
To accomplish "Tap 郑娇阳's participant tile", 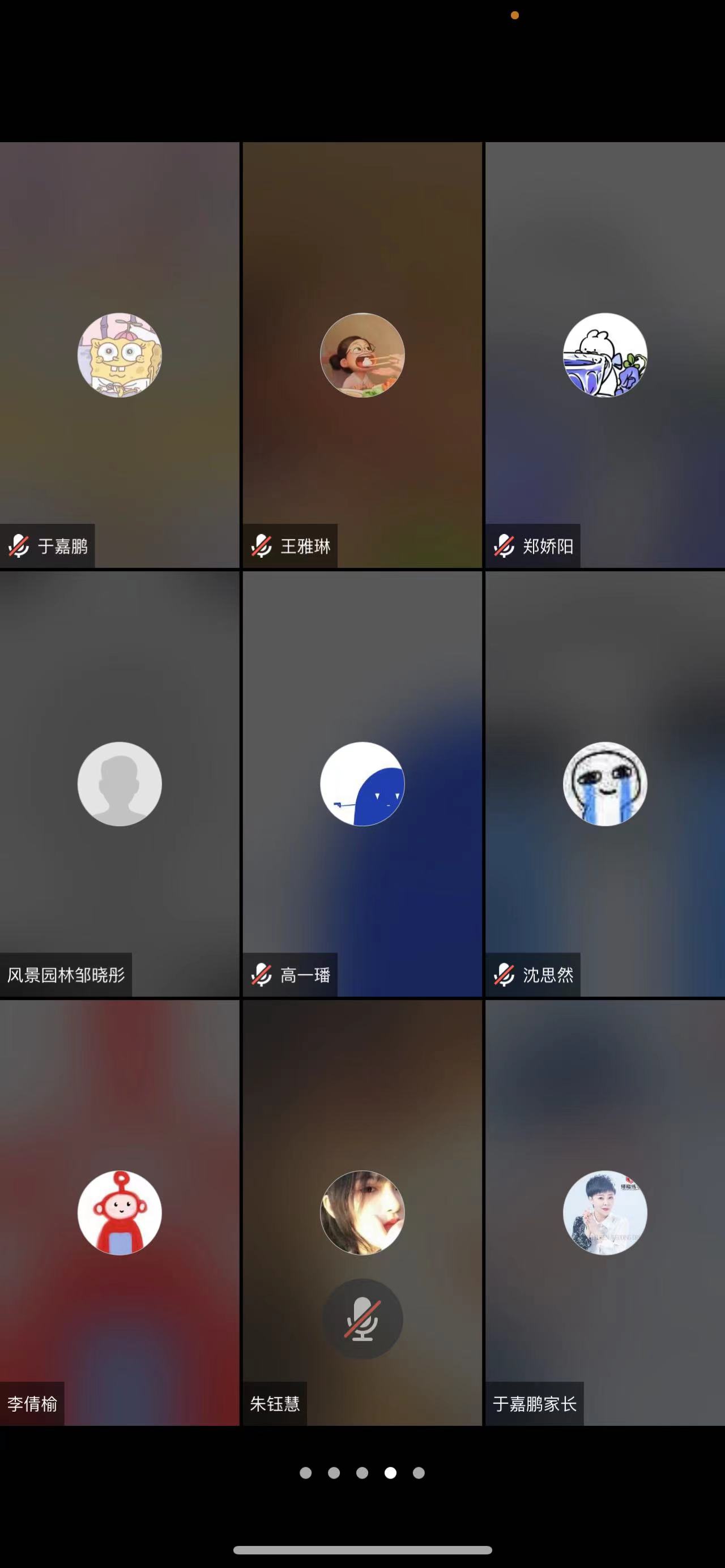I will (x=604, y=355).
